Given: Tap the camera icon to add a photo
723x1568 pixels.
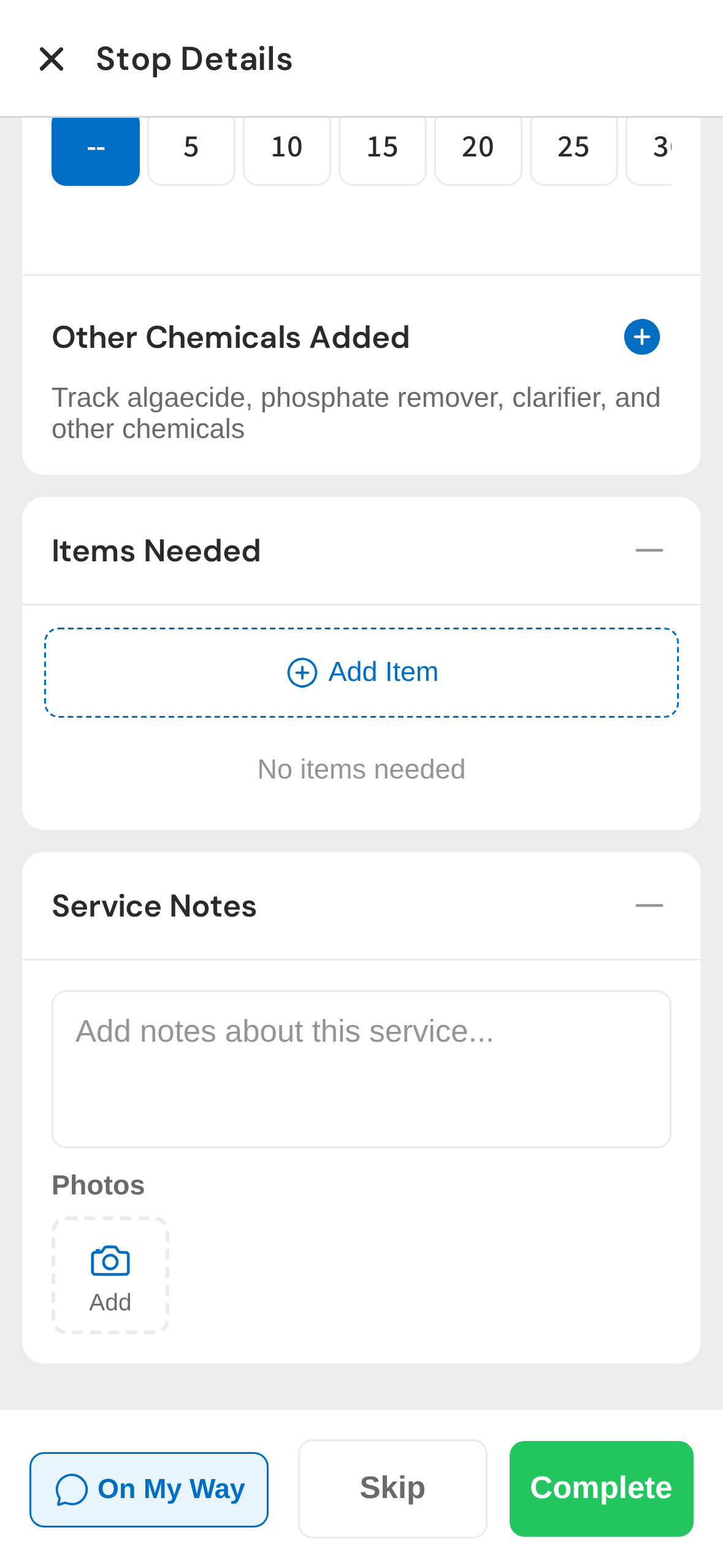Looking at the screenshot, I should coord(110,1262).
